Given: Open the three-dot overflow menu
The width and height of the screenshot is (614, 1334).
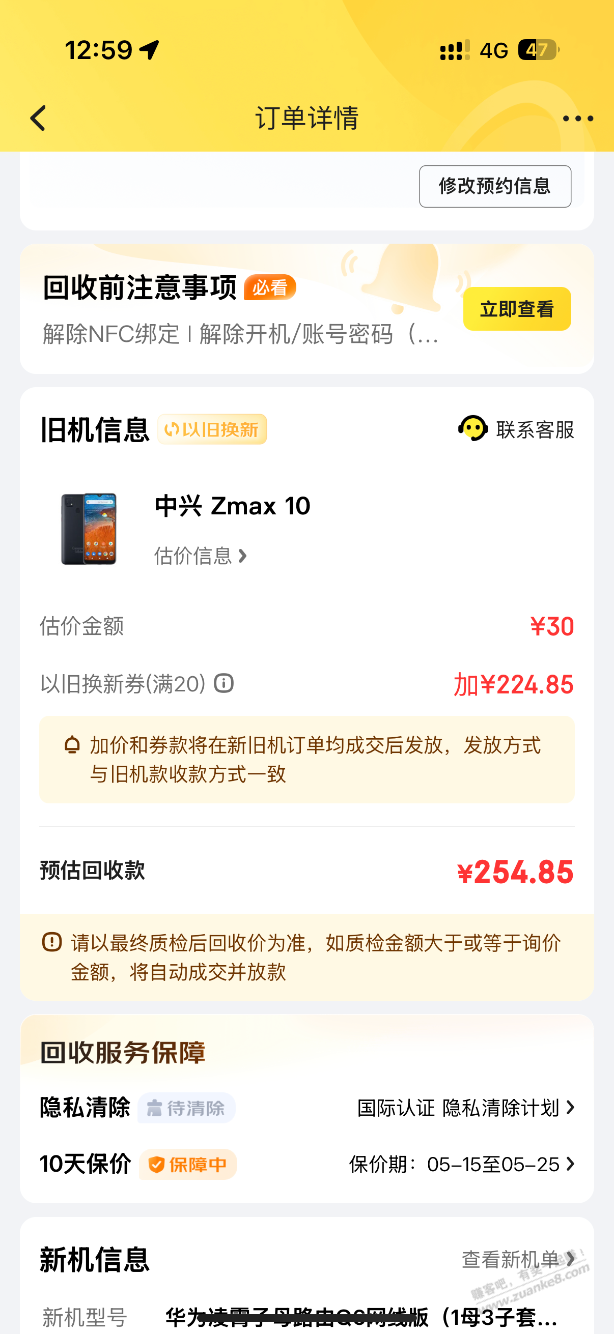Looking at the screenshot, I should (577, 119).
